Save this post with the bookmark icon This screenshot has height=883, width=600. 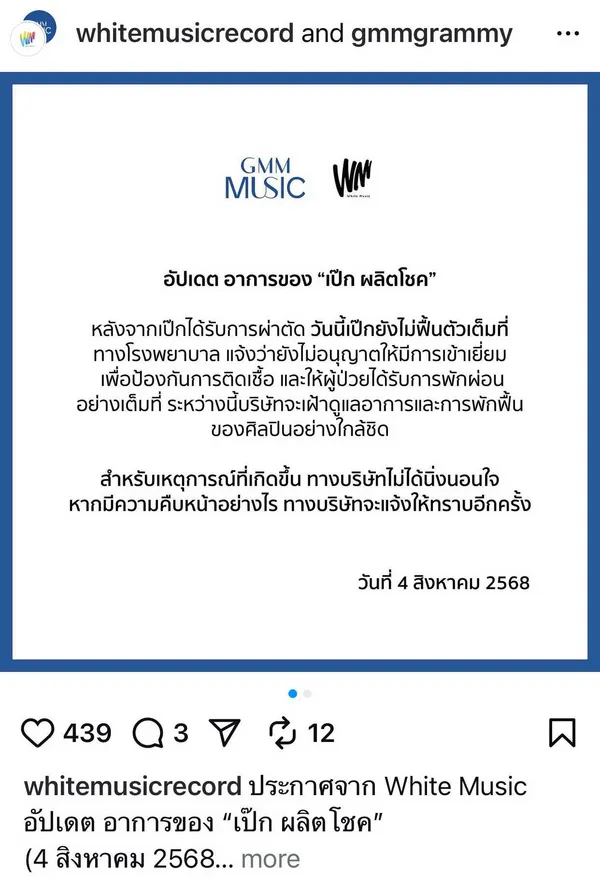562,734
